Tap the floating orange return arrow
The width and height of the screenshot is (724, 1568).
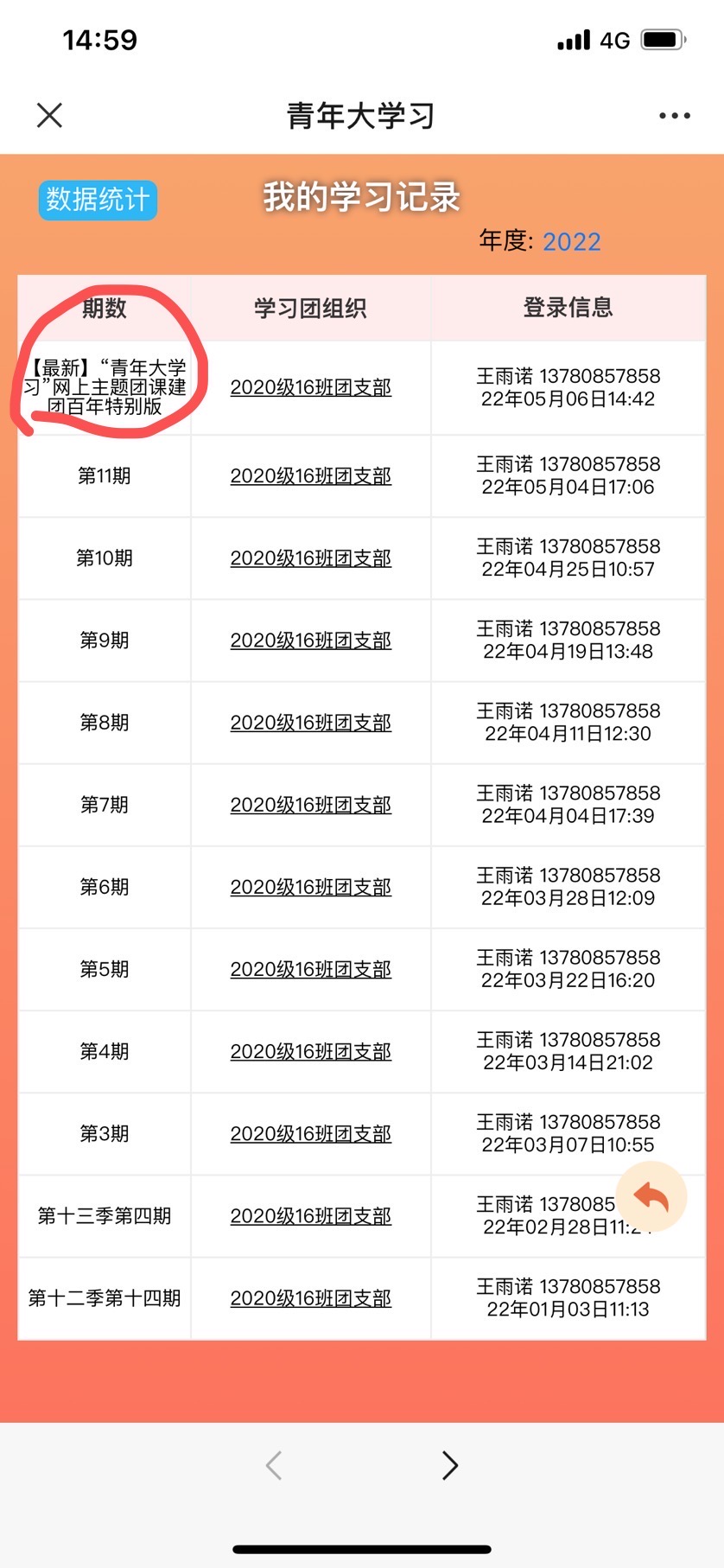(652, 1196)
